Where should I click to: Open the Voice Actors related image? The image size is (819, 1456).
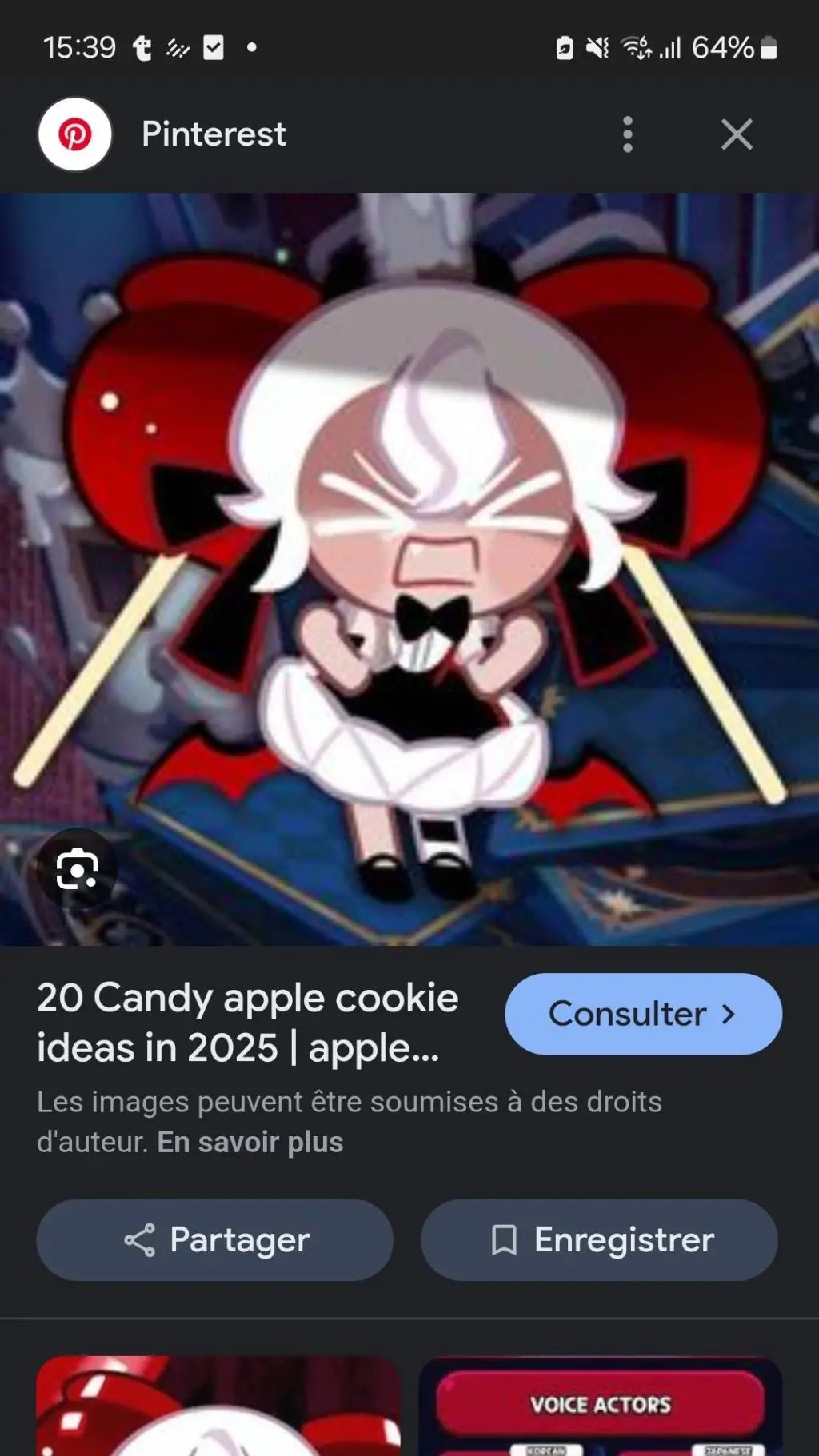600,1407
